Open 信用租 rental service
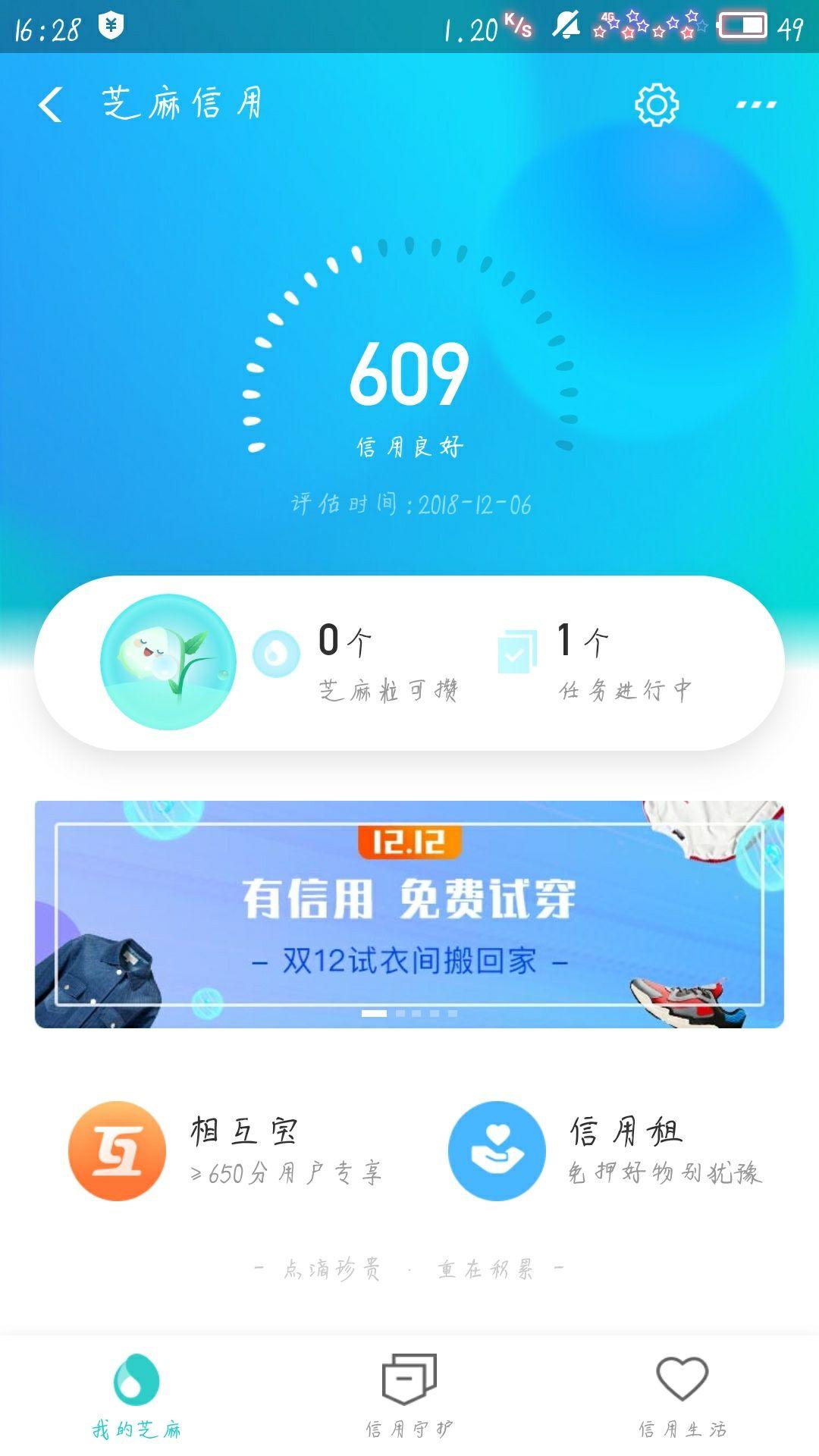This screenshot has width=819, height=1456. pos(605,1150)
